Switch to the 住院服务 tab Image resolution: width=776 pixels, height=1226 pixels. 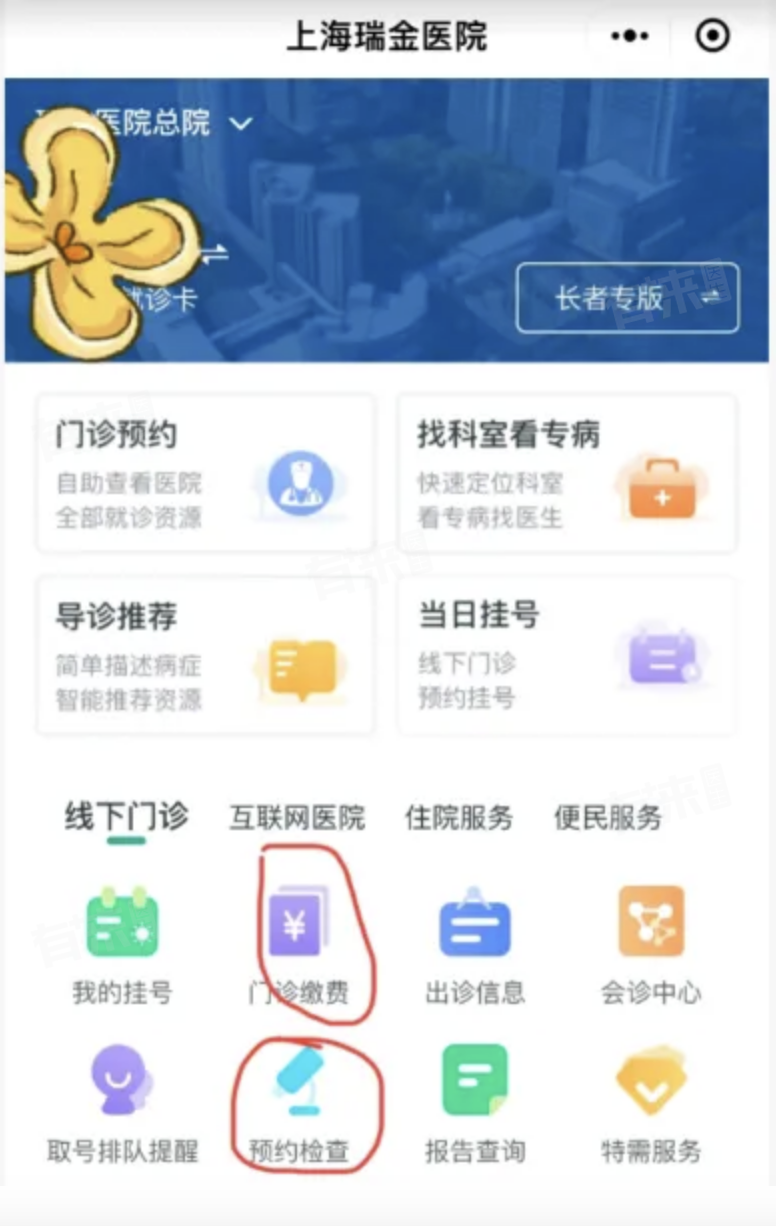458,818
